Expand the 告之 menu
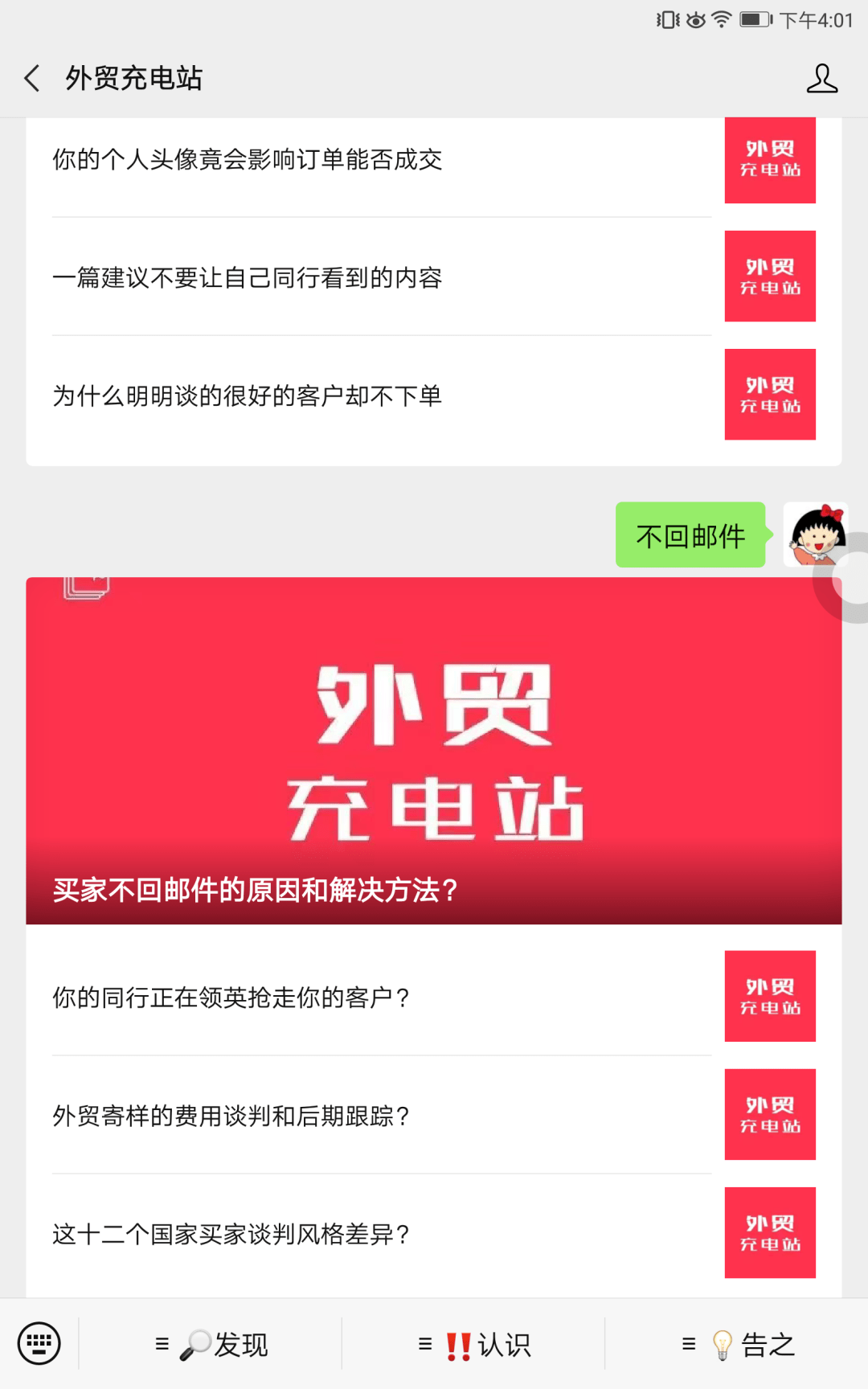The image size is (868, 1389). click(737, 1344)
